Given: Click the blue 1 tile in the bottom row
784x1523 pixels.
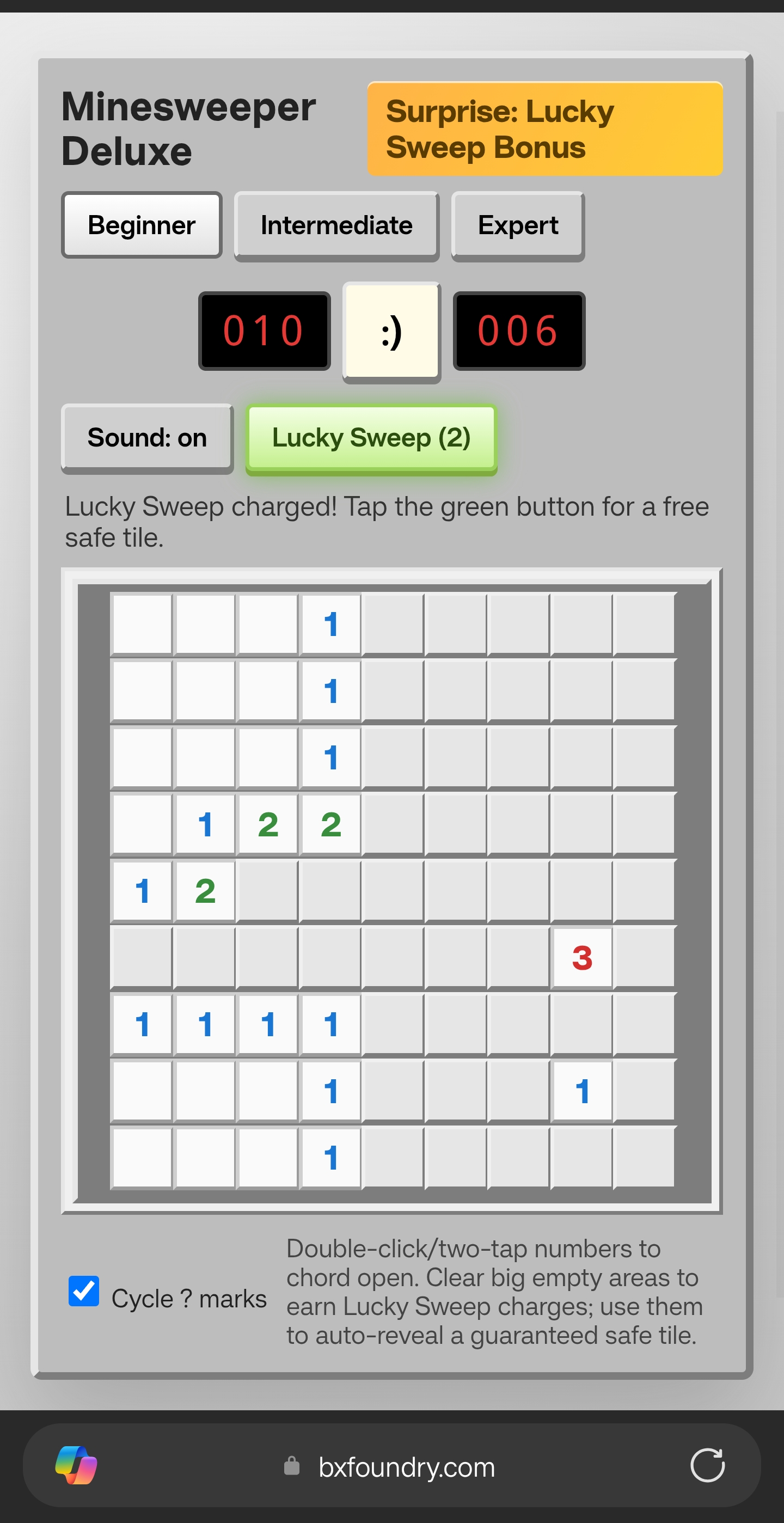Looking at the screenshot, I should 331,1159.
